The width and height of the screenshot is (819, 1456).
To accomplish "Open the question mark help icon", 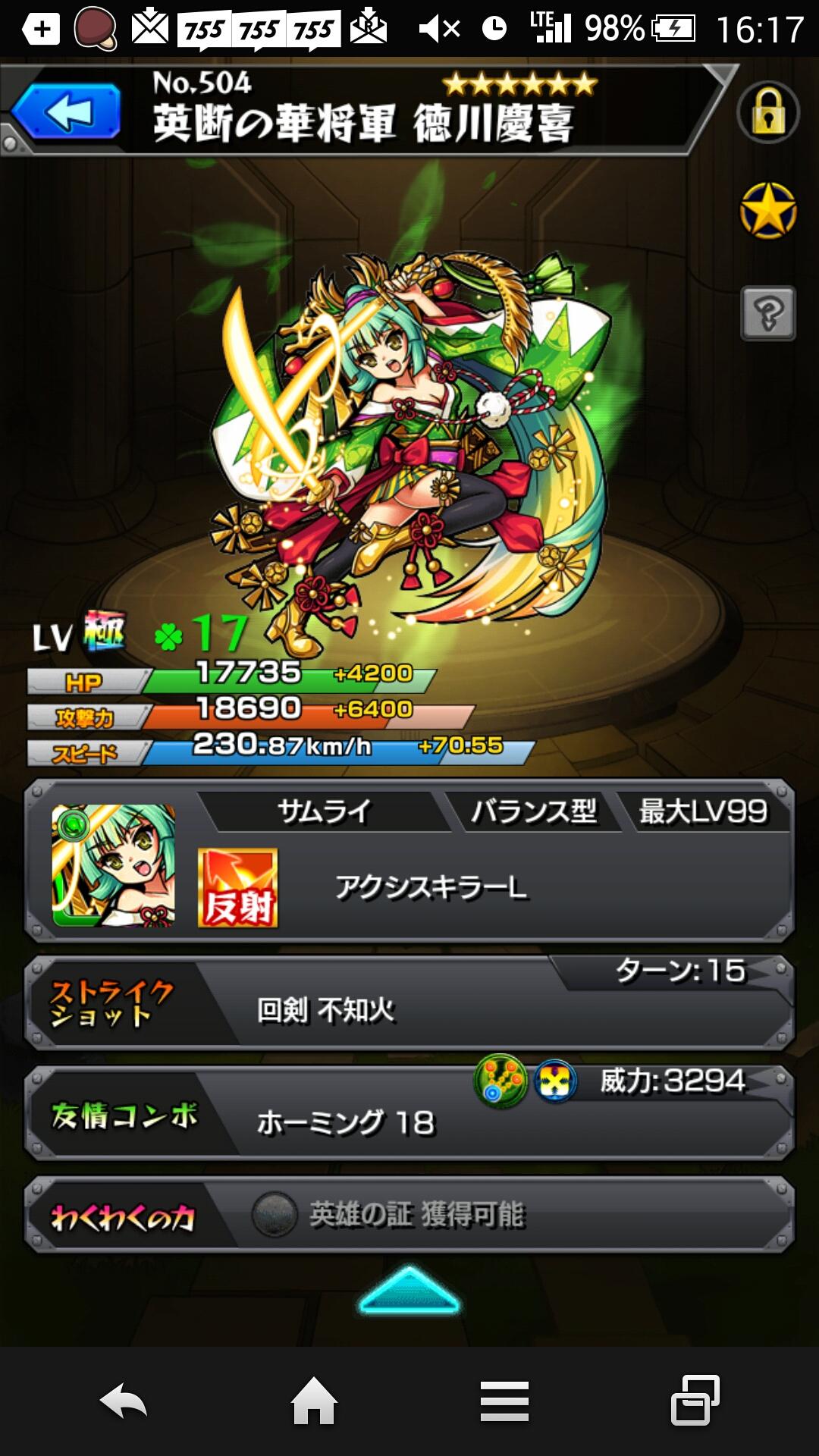I will click(767, 312).
